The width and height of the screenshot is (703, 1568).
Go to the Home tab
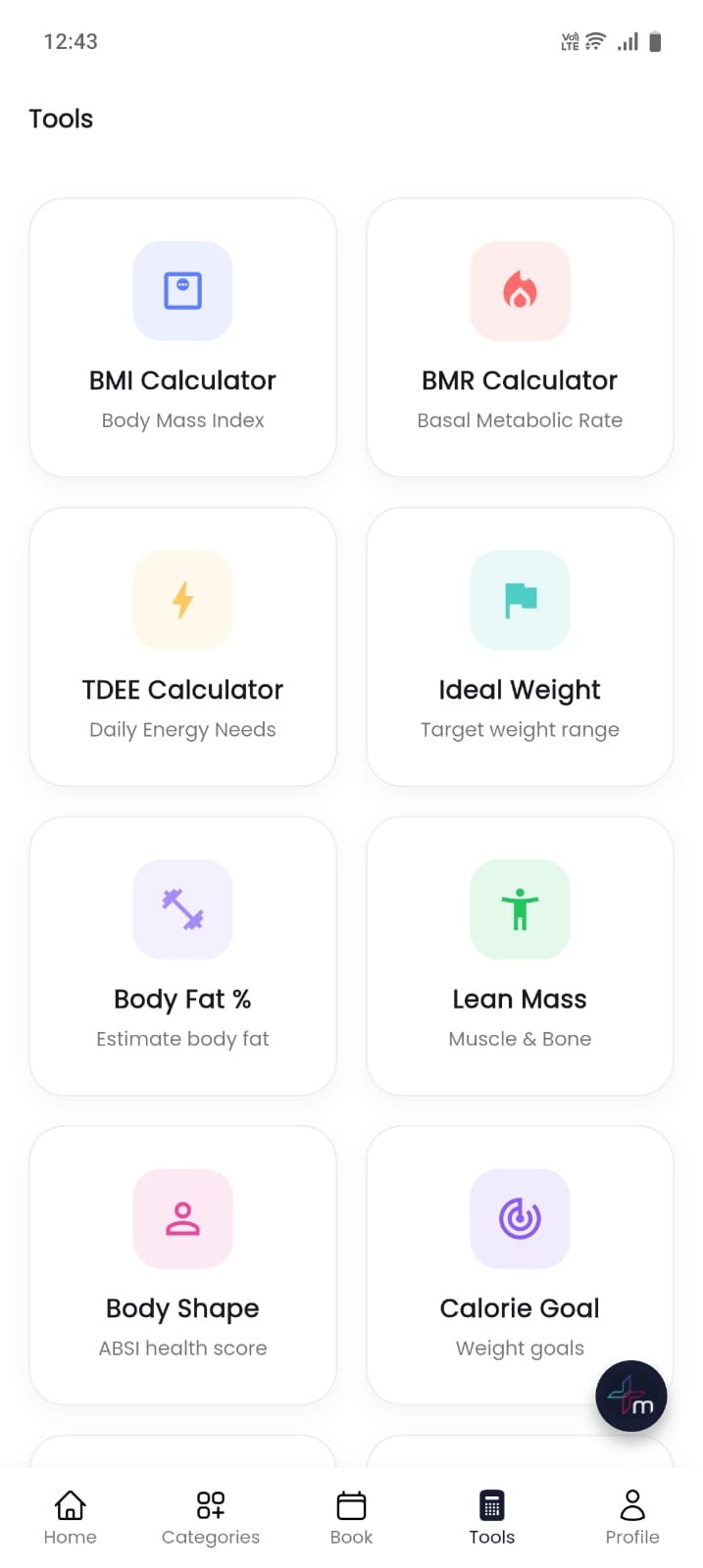71,1517
